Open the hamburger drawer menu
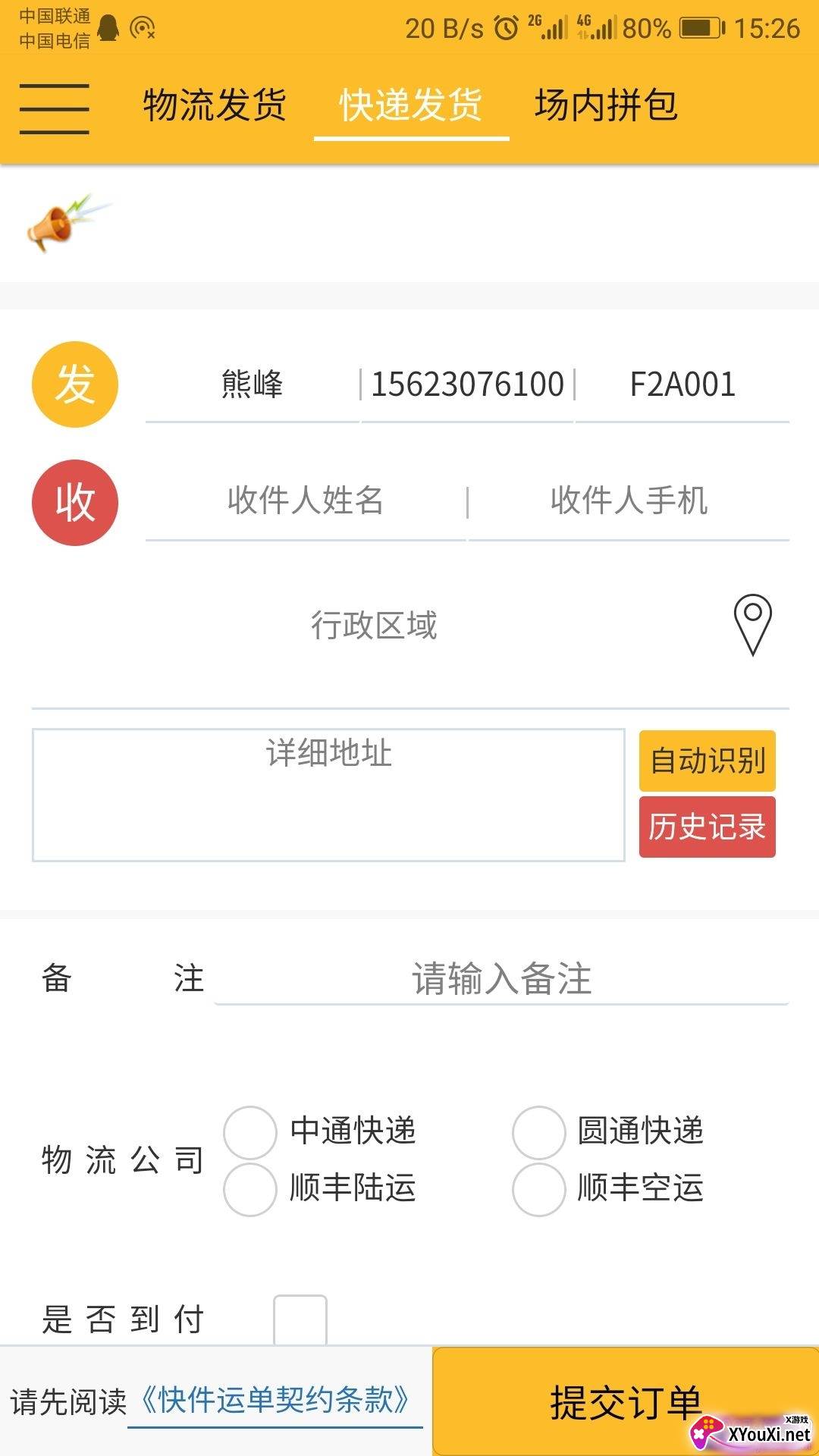Viewport: 819px width, 1456px height. coord(54,108)
